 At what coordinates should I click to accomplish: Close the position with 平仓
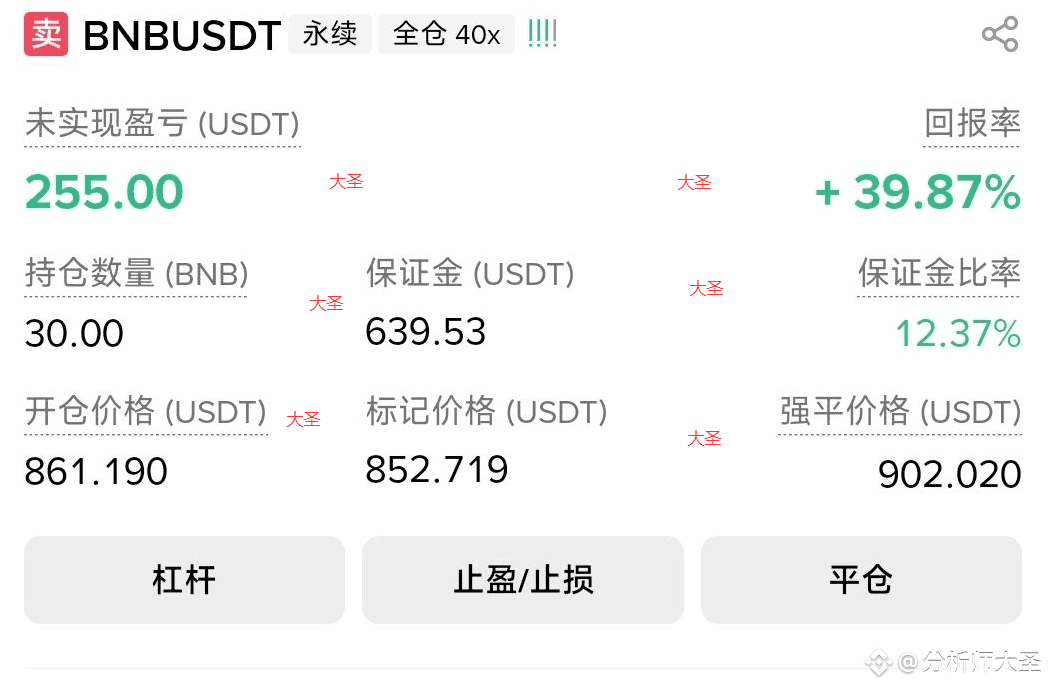(x=861, y=579)
